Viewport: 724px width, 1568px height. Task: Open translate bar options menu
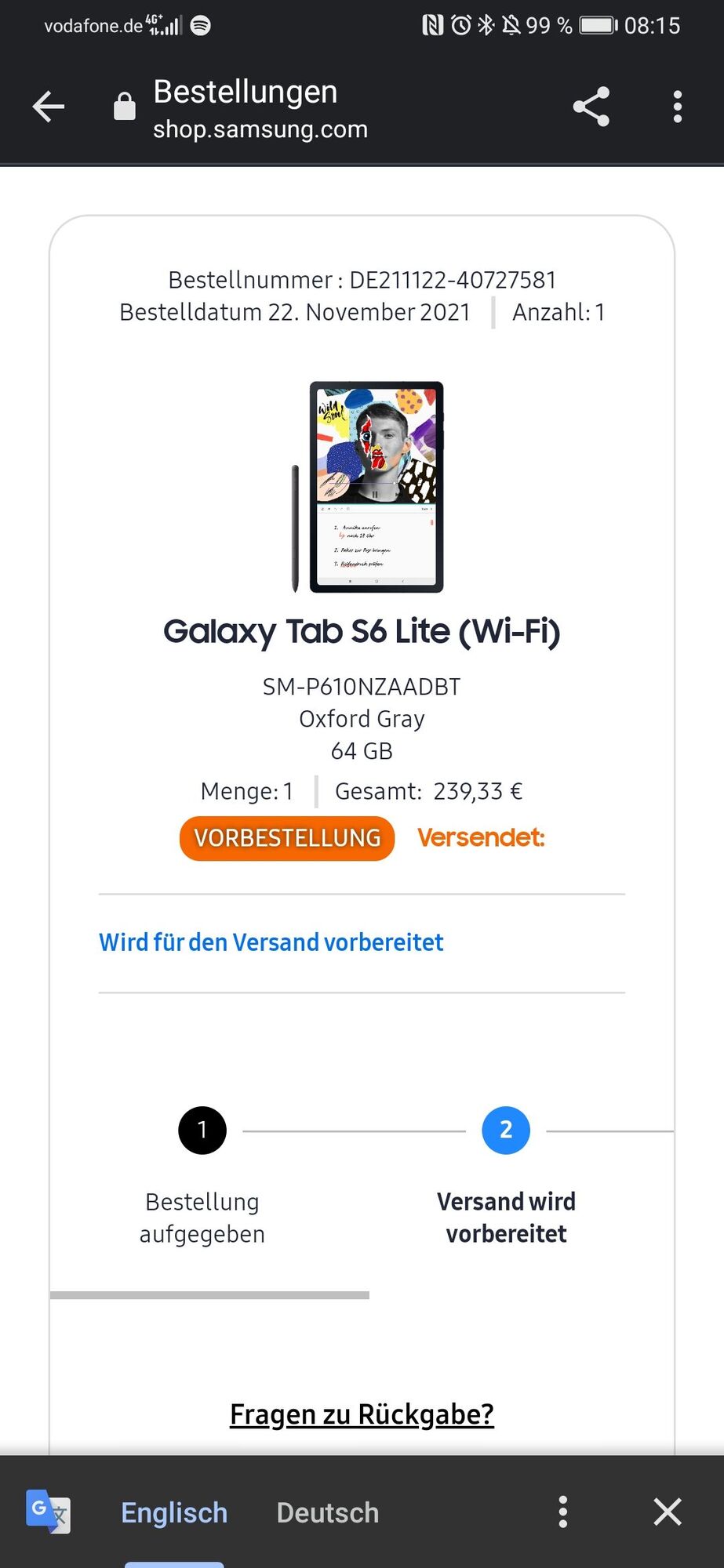click(x=562, y=1512)
